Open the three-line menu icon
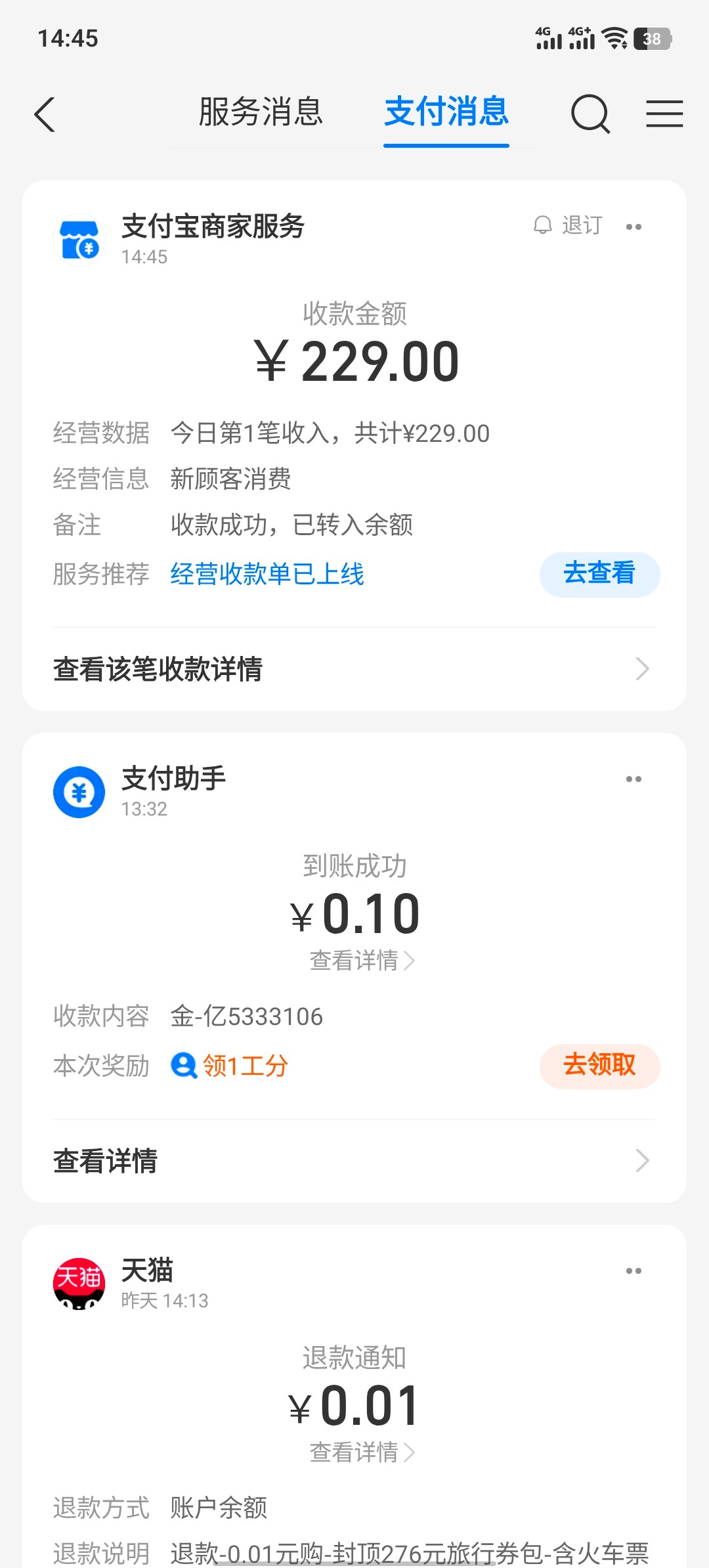The width and height of the screenshot is (709, 1568). (x=664, y=114)
